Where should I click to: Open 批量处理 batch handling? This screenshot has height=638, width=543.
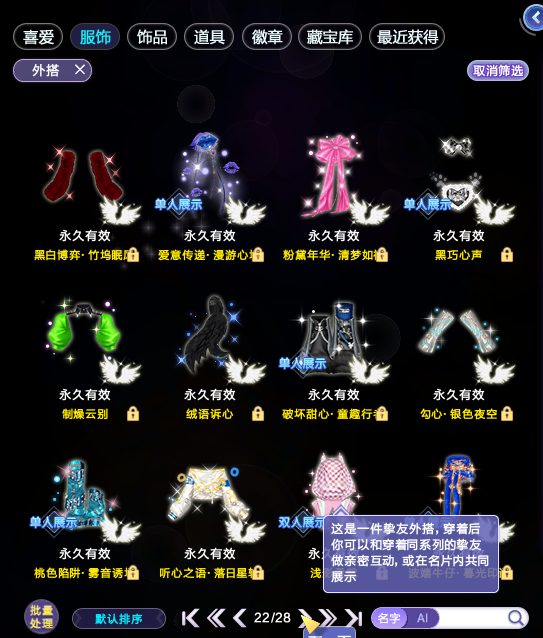coord(41,617)
